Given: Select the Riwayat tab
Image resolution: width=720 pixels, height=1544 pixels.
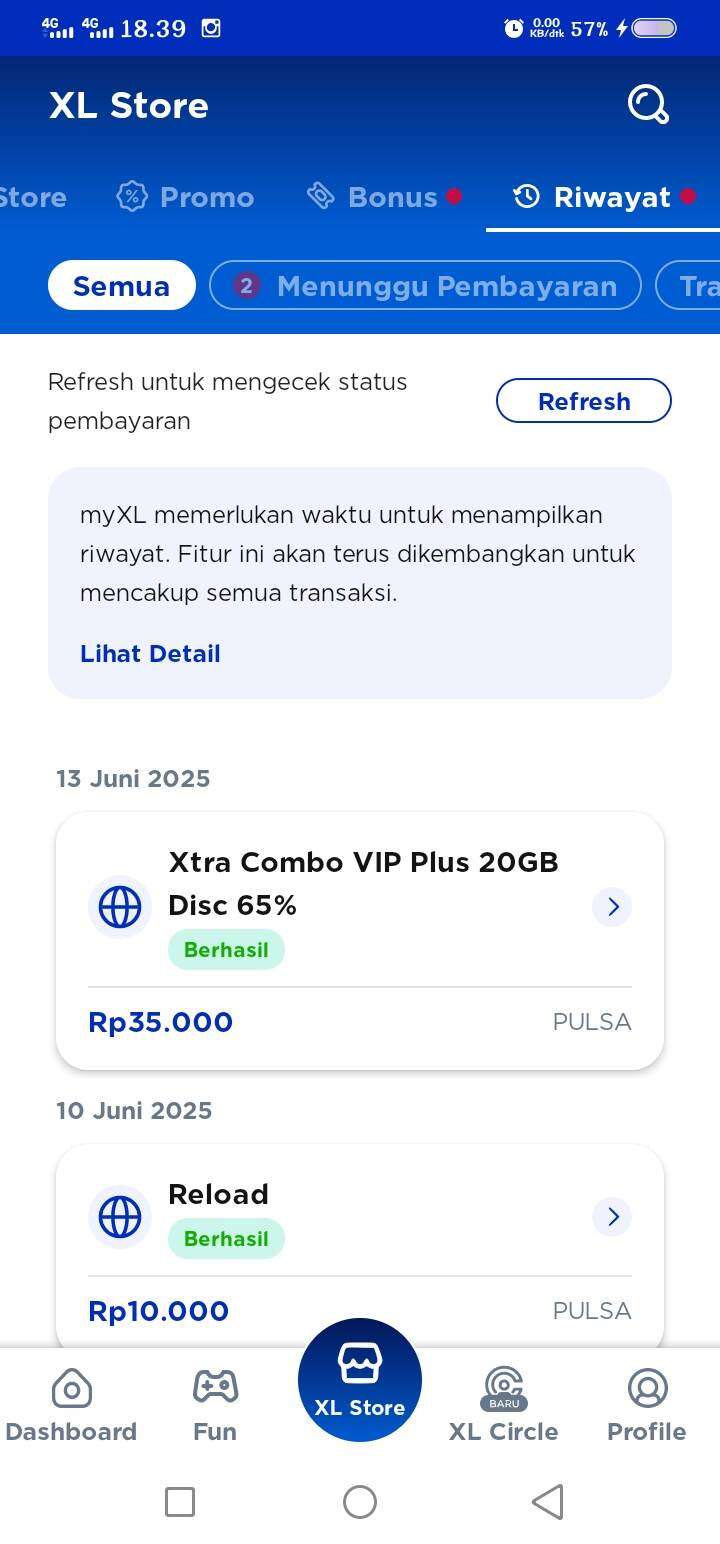Looking at the screenshot, I should point(604,197).
